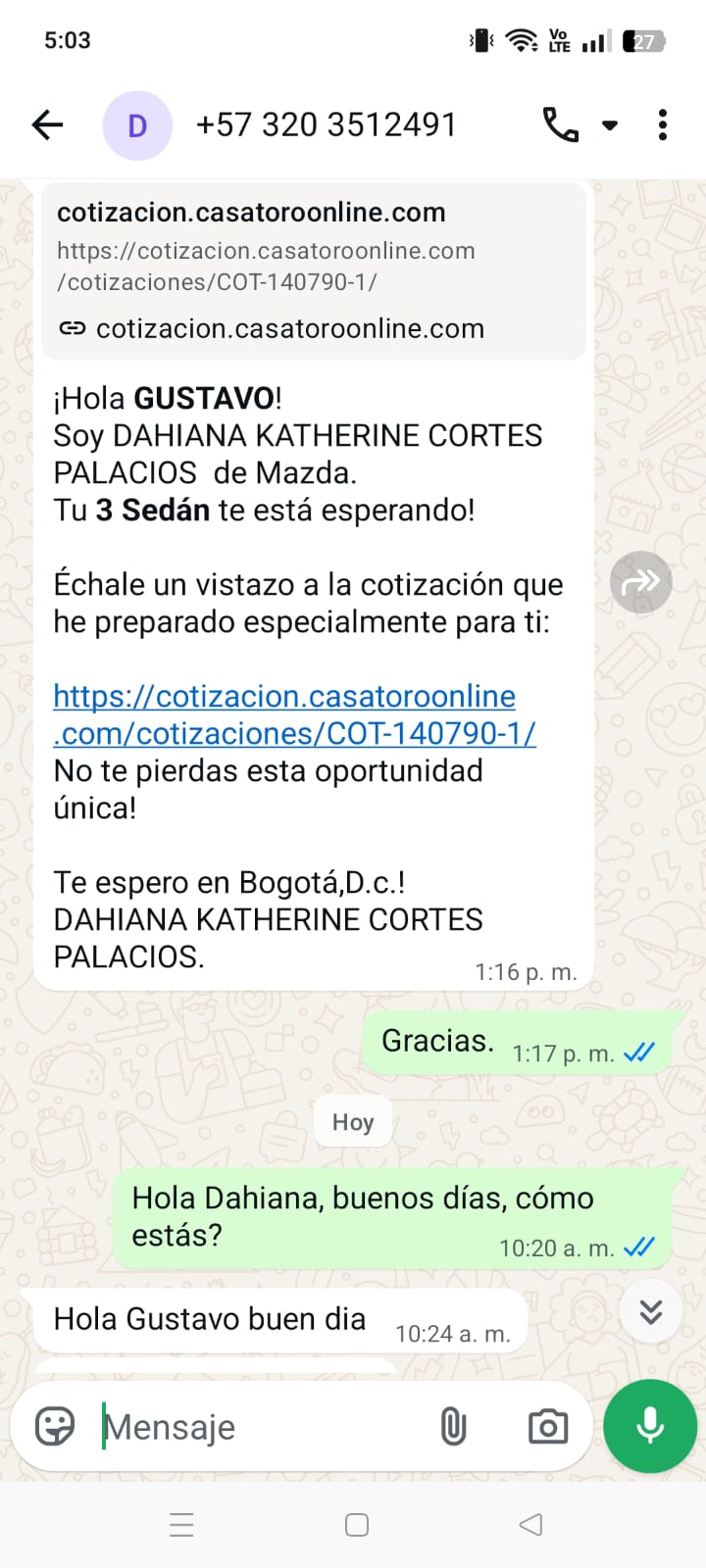Open the three-dot overflow menu
The image size is (706, 1568).
(x=663, y=124)
